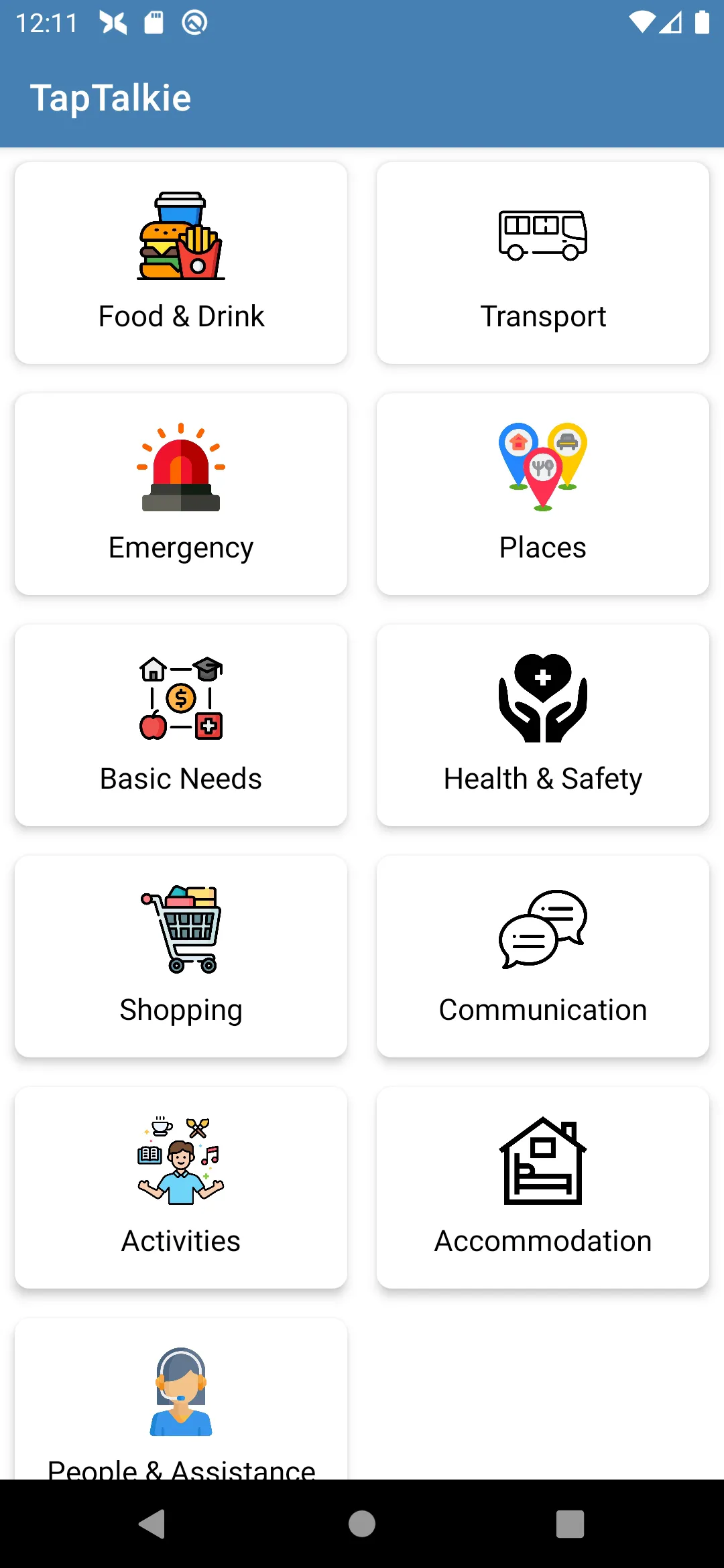Tap the Communication card
The height and width of the screenshot is (1568, 724).
(543, 956)
